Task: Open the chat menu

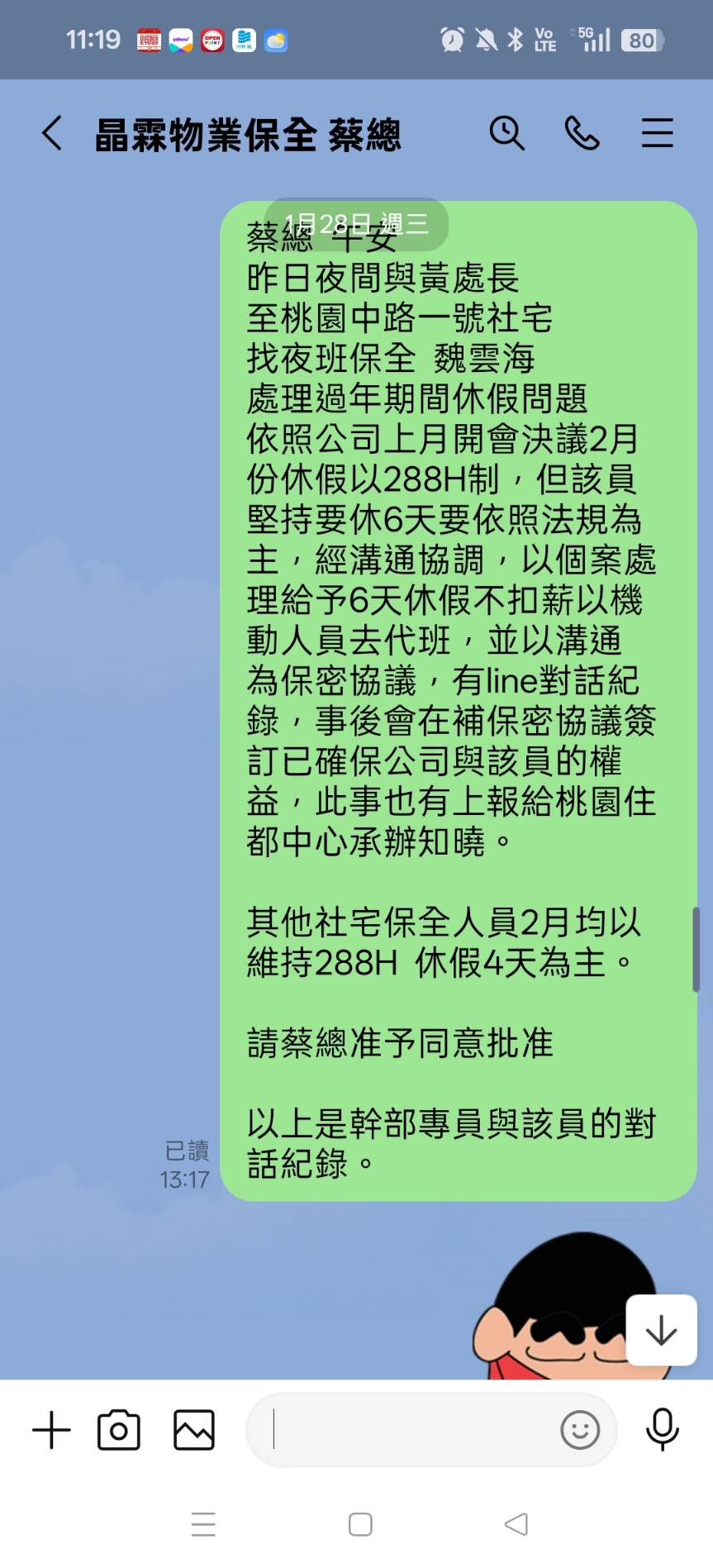Action: point(657,133)
